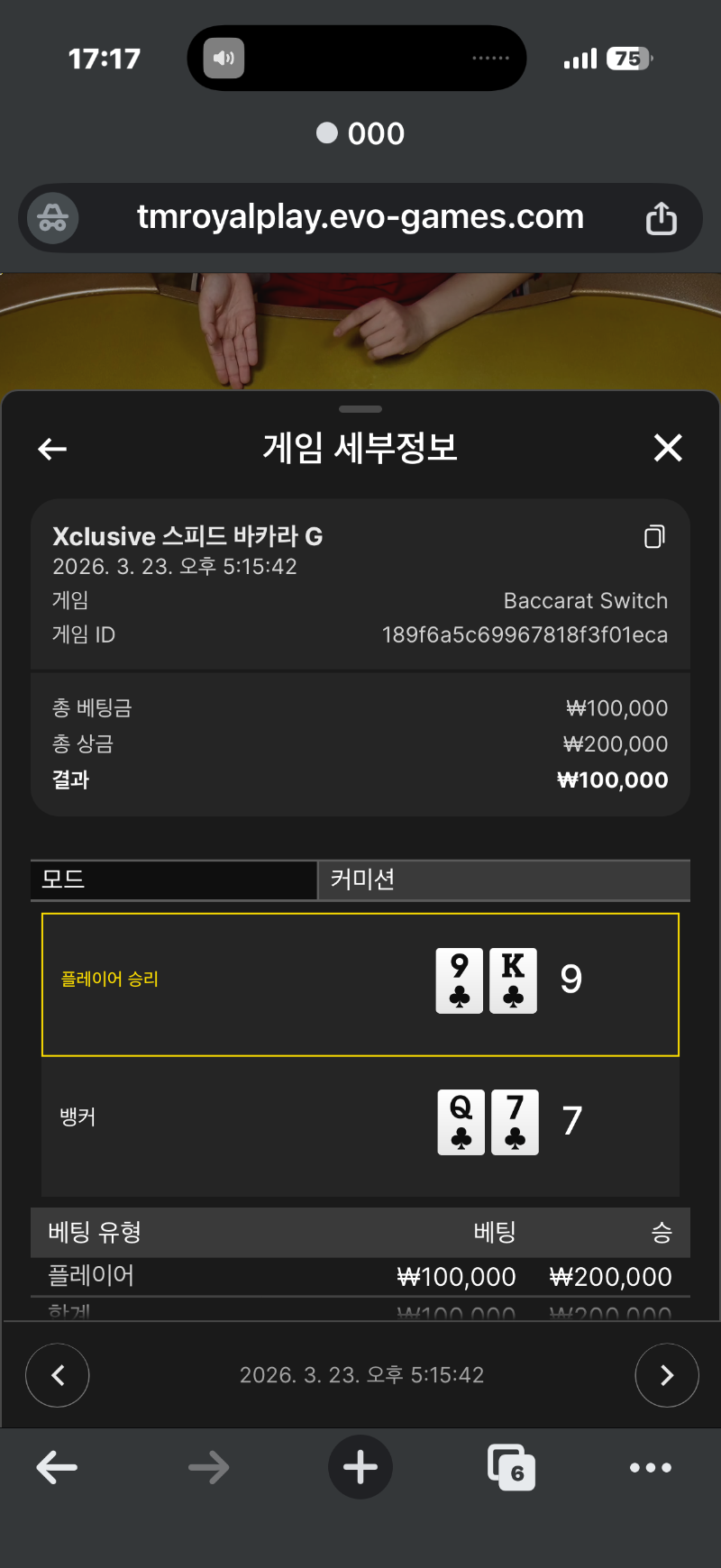
Task: Open a new browser tab
Action: [x=360, y=1467]
